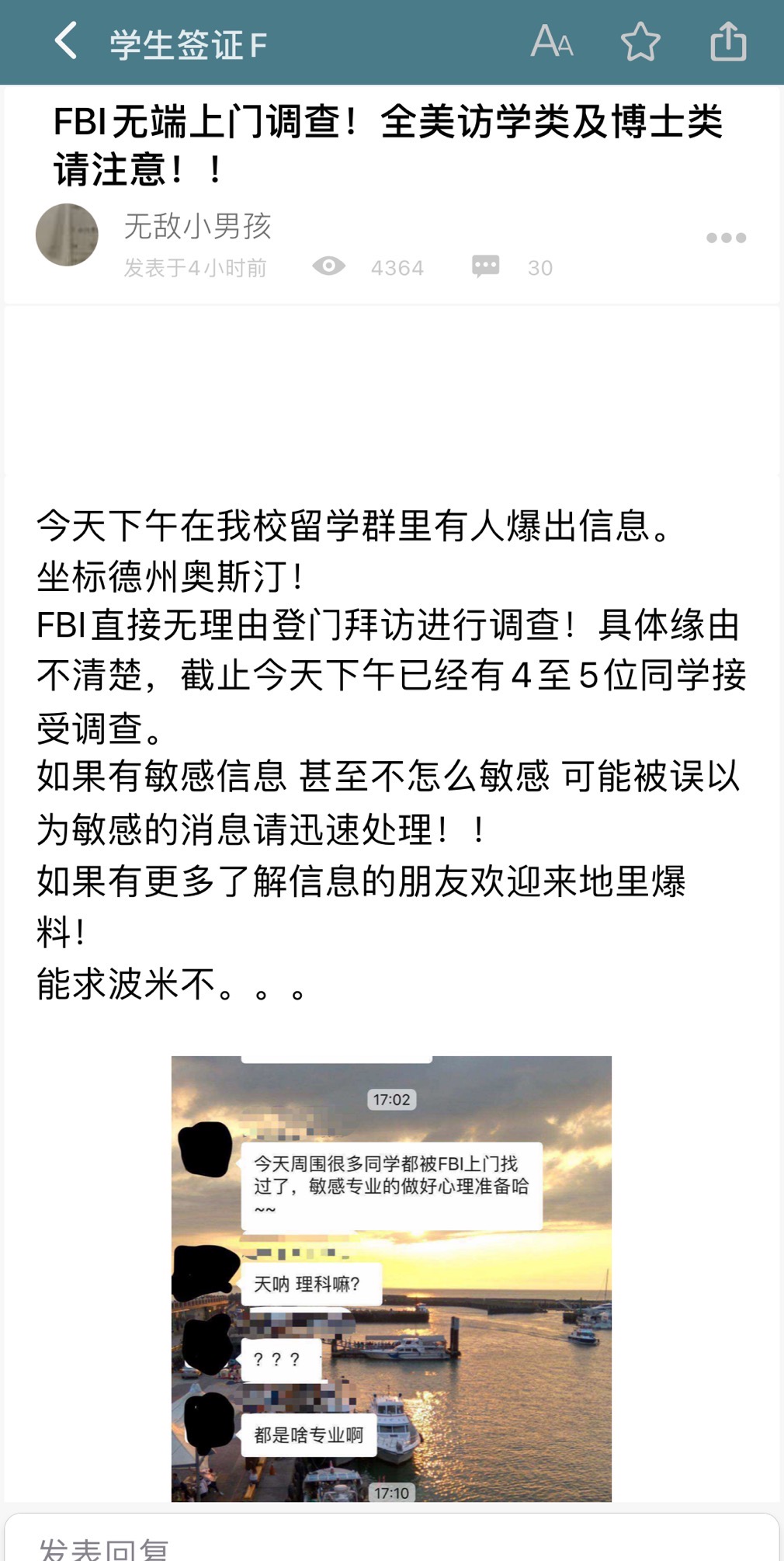Share this post

[728, 41]
